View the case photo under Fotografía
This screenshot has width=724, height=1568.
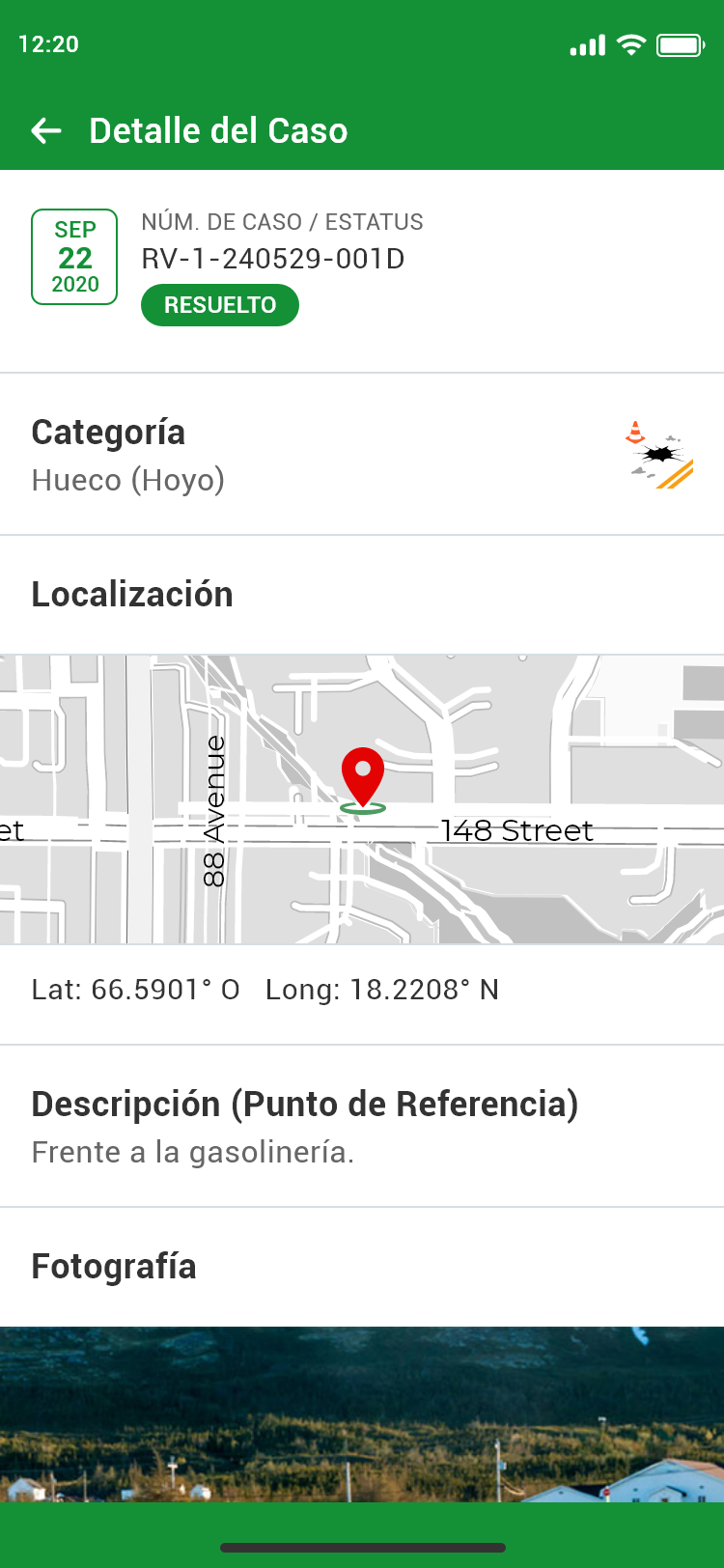click(362, 1414)
